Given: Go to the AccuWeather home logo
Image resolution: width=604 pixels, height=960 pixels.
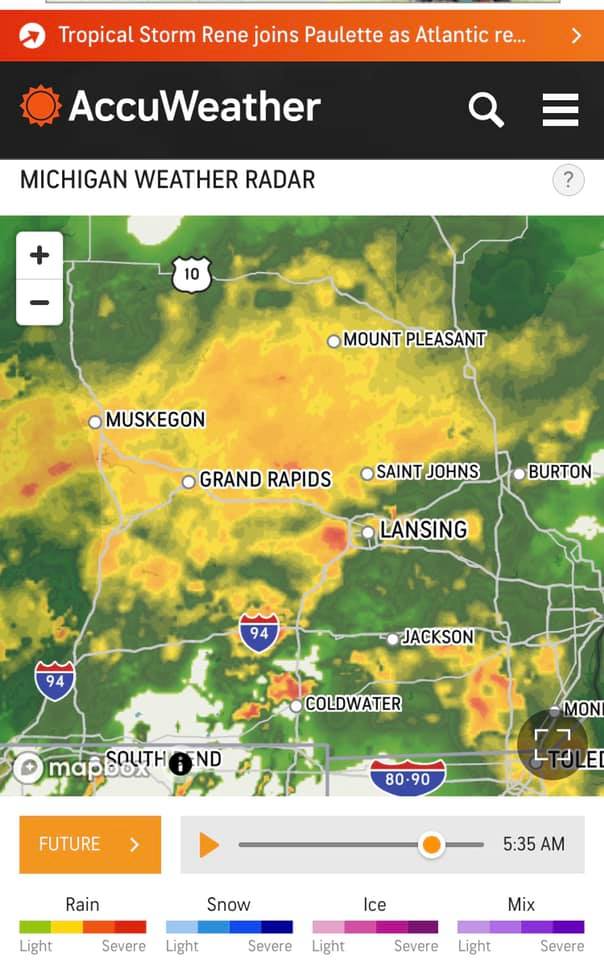Looking at the screenshot, I should point(170,107).
